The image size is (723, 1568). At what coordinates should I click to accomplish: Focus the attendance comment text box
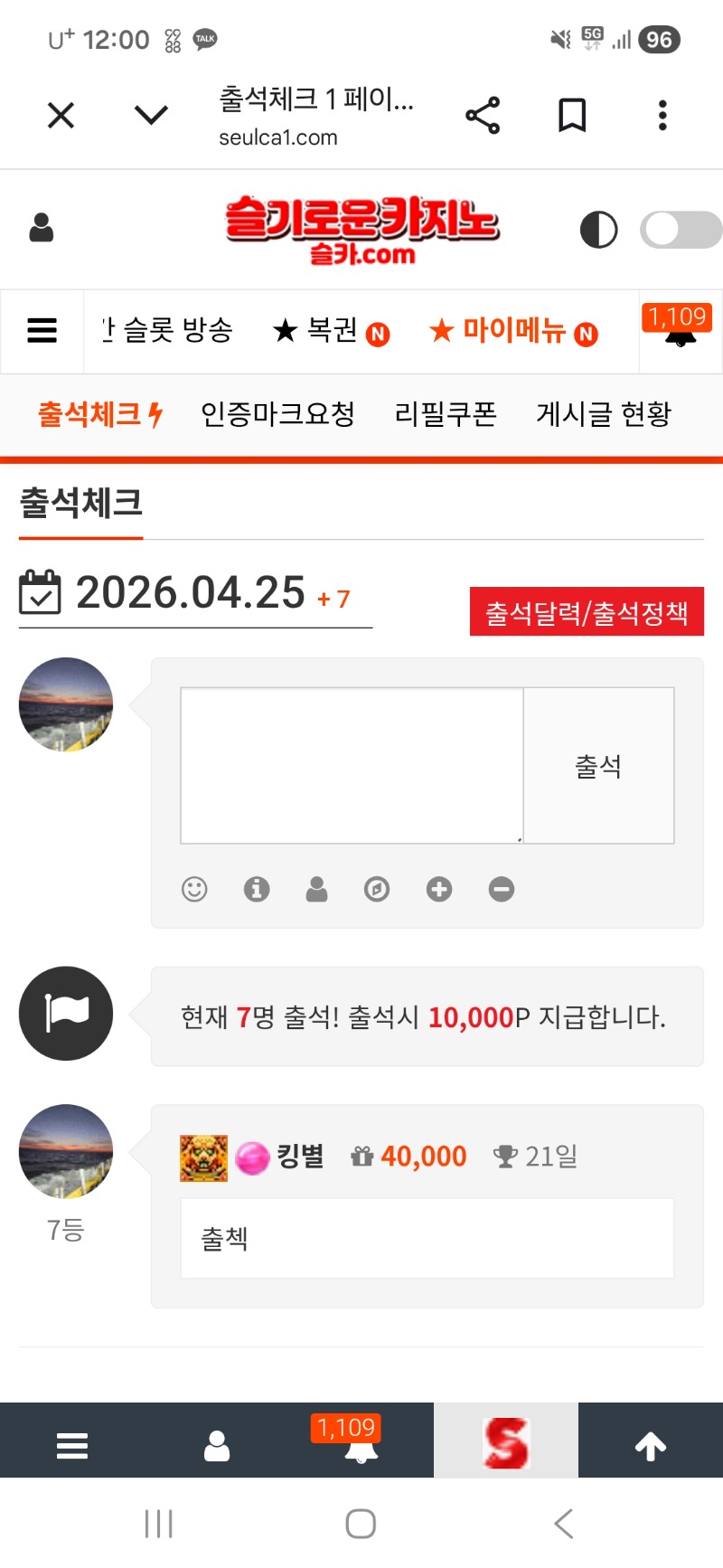pyautogui.click(x=352, y=765)
